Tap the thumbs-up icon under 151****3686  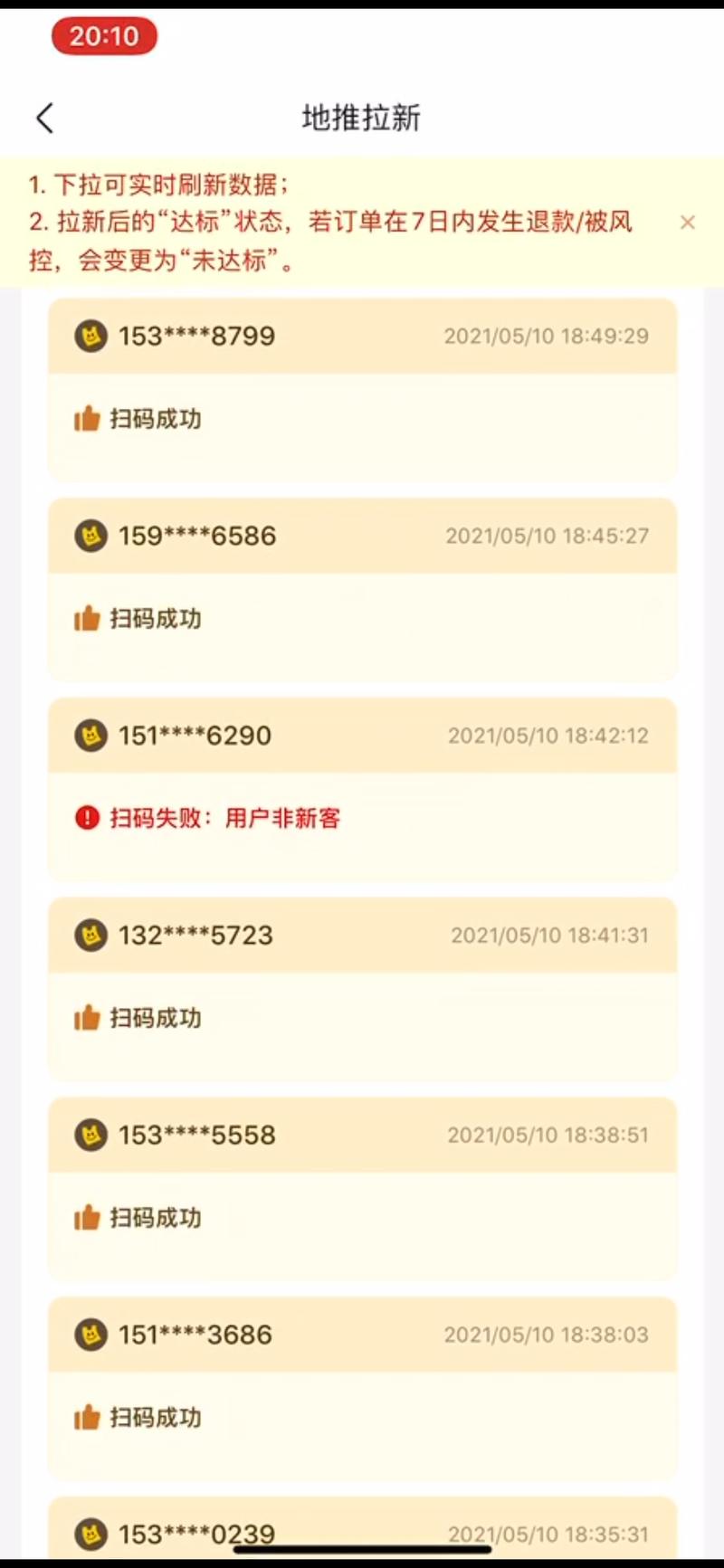(x=86, y=1418)
